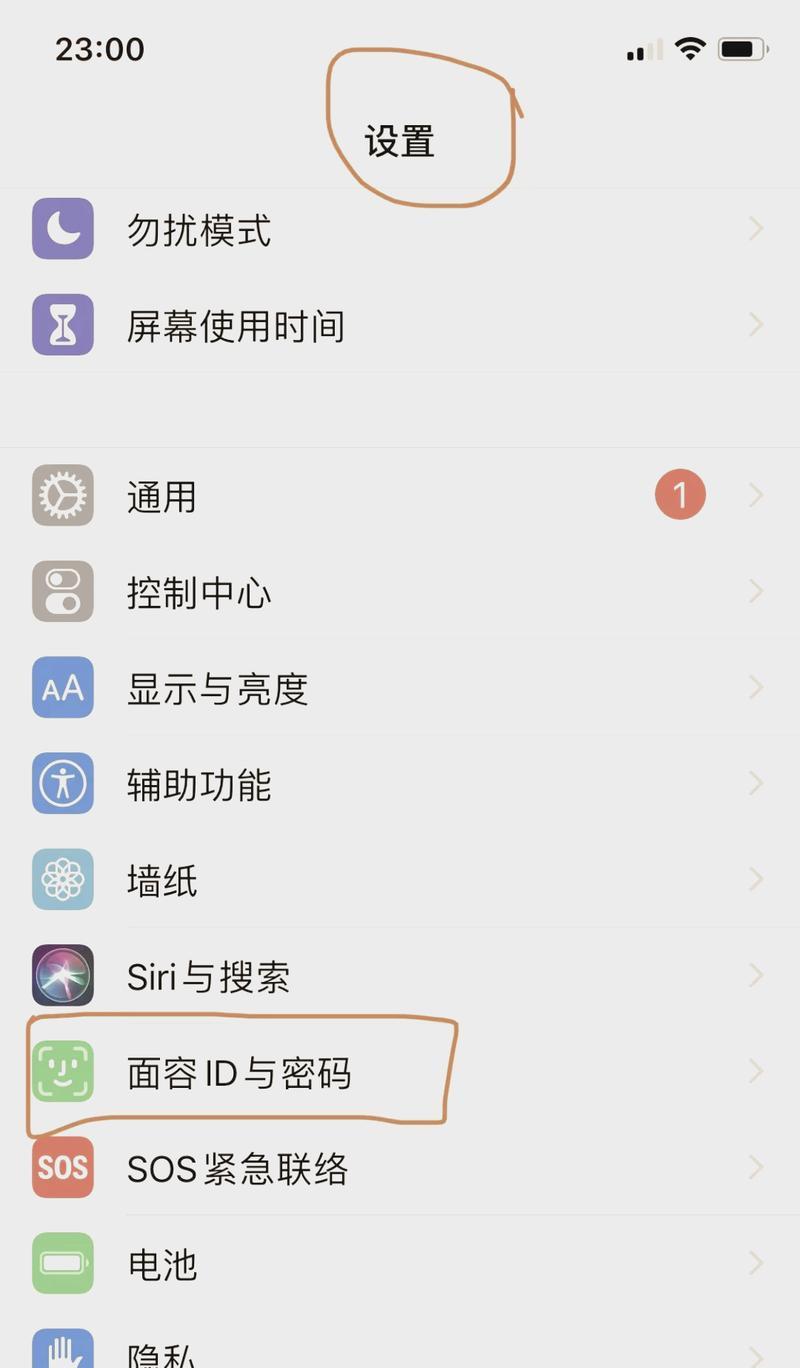Open the 勿扰模式 settings

(400, 230)
